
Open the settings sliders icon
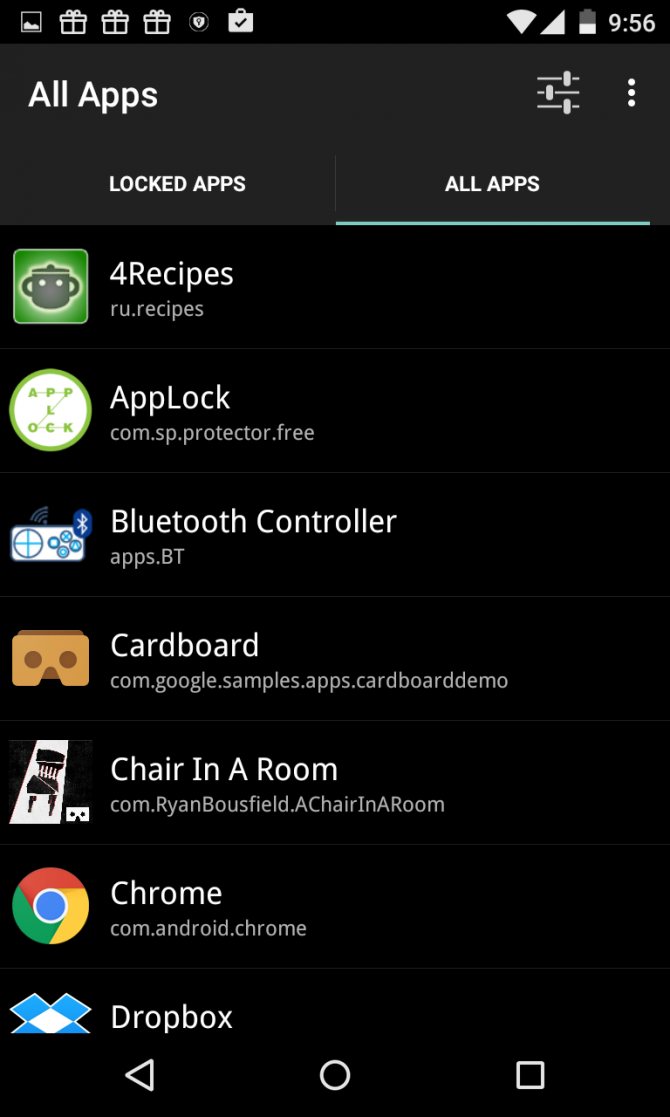(x=558, y=93)
